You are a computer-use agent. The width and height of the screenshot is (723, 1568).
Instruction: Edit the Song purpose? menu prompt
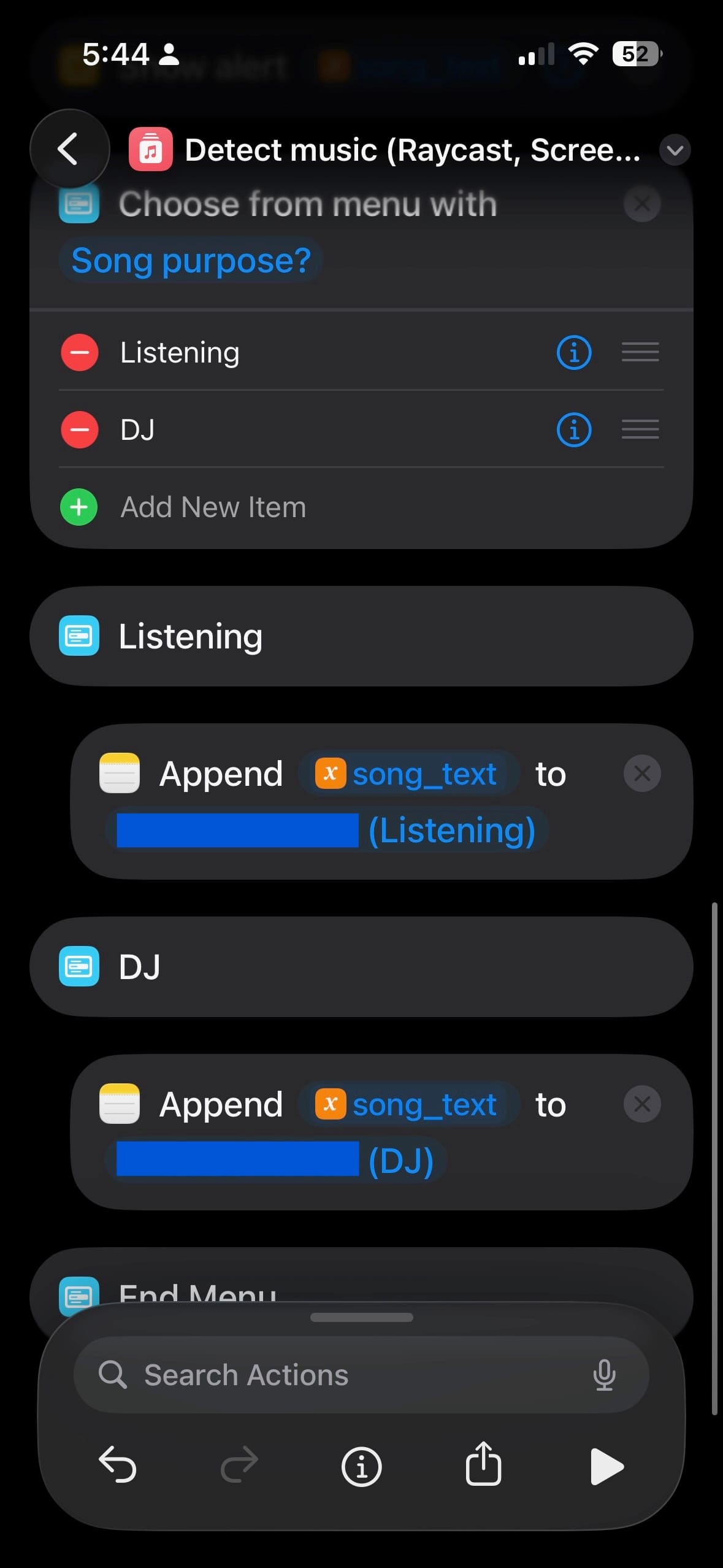click(191, 261)
